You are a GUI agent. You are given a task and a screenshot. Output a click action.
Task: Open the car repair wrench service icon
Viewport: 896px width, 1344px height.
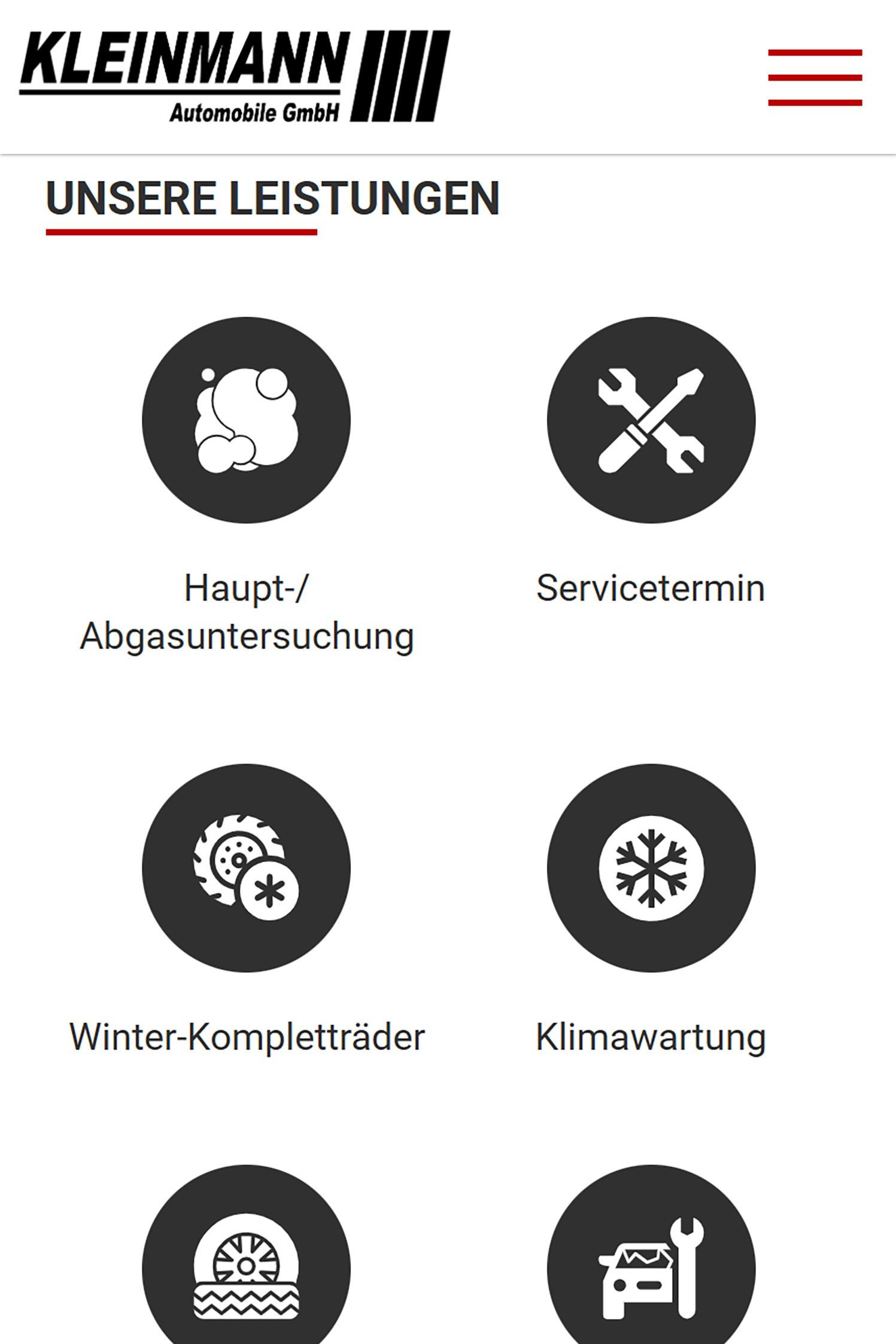(x=651, y=1266)
